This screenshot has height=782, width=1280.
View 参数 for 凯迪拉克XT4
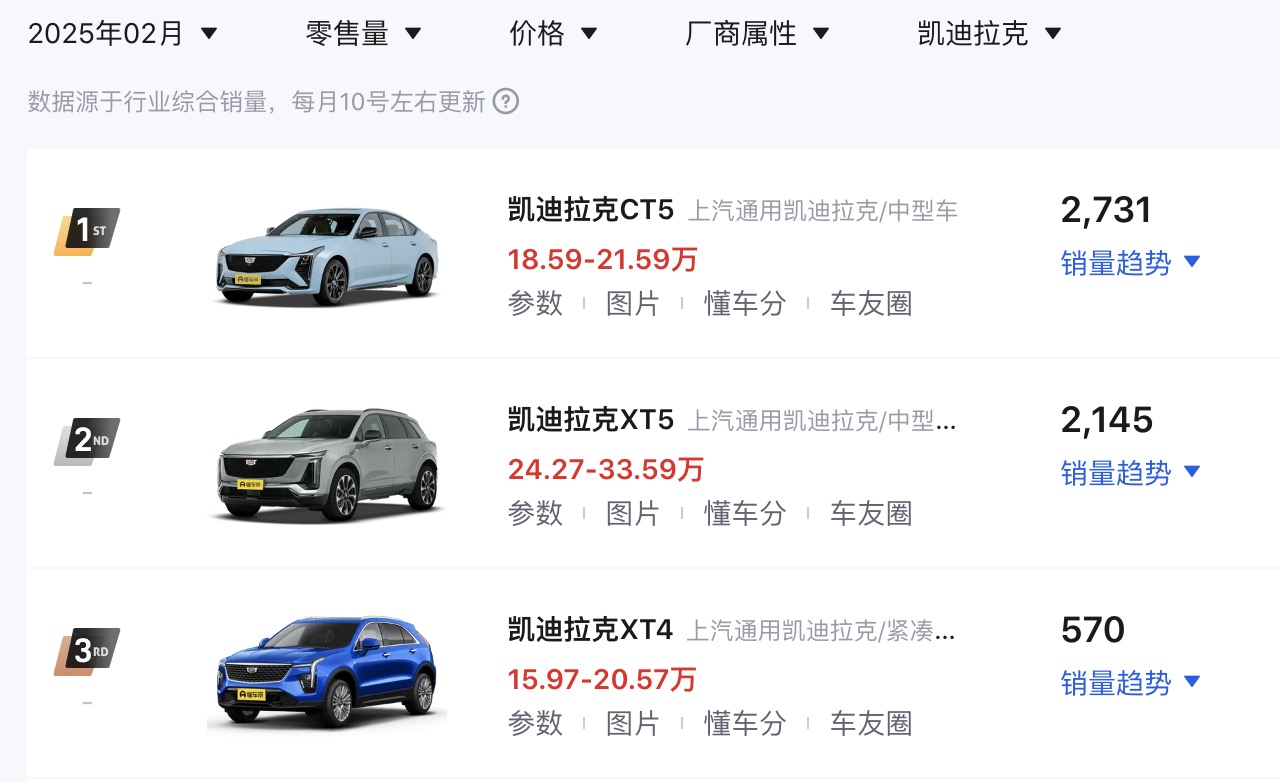tap(535, 723)
